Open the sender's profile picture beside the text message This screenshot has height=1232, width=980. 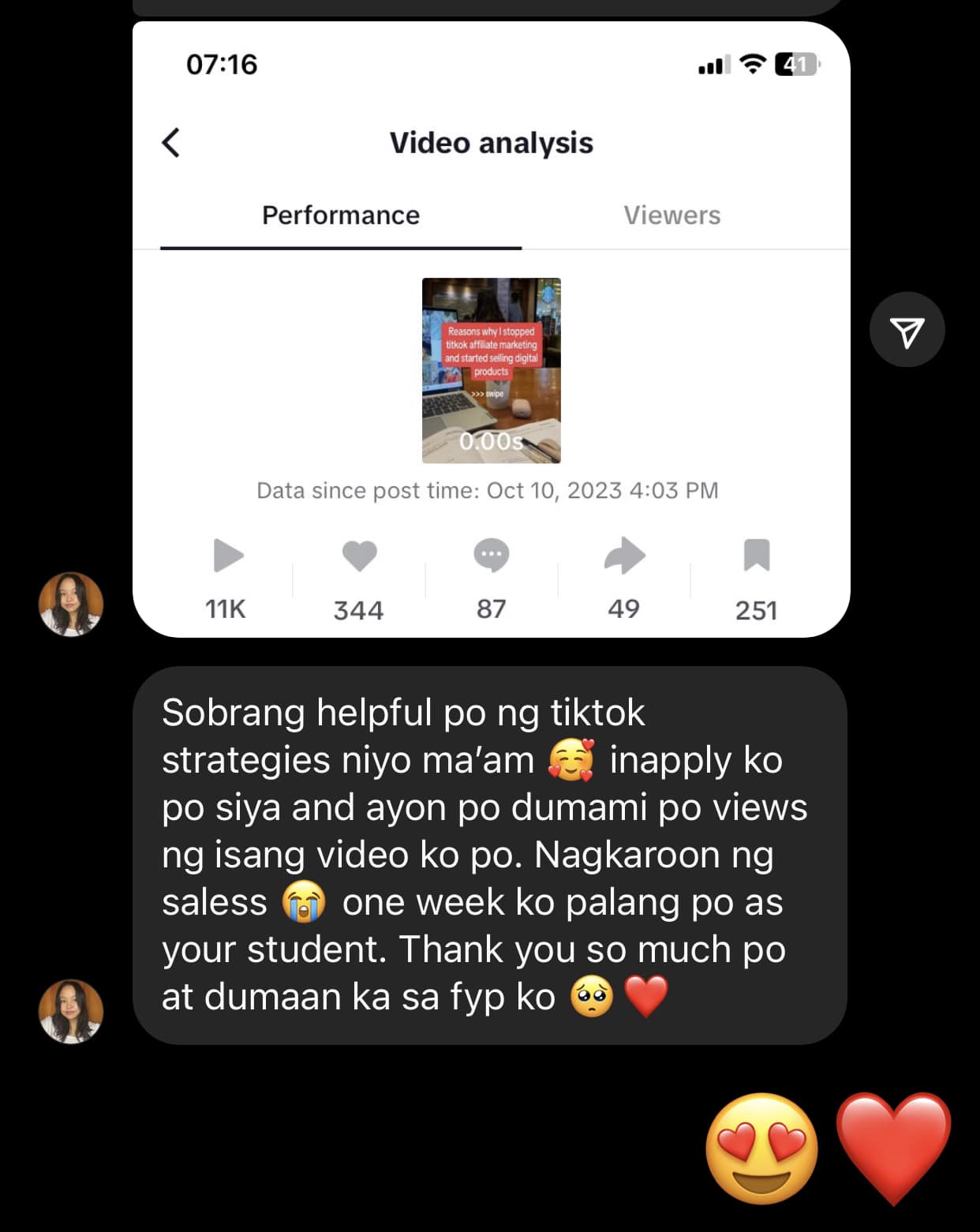[x=71, y=1011]
